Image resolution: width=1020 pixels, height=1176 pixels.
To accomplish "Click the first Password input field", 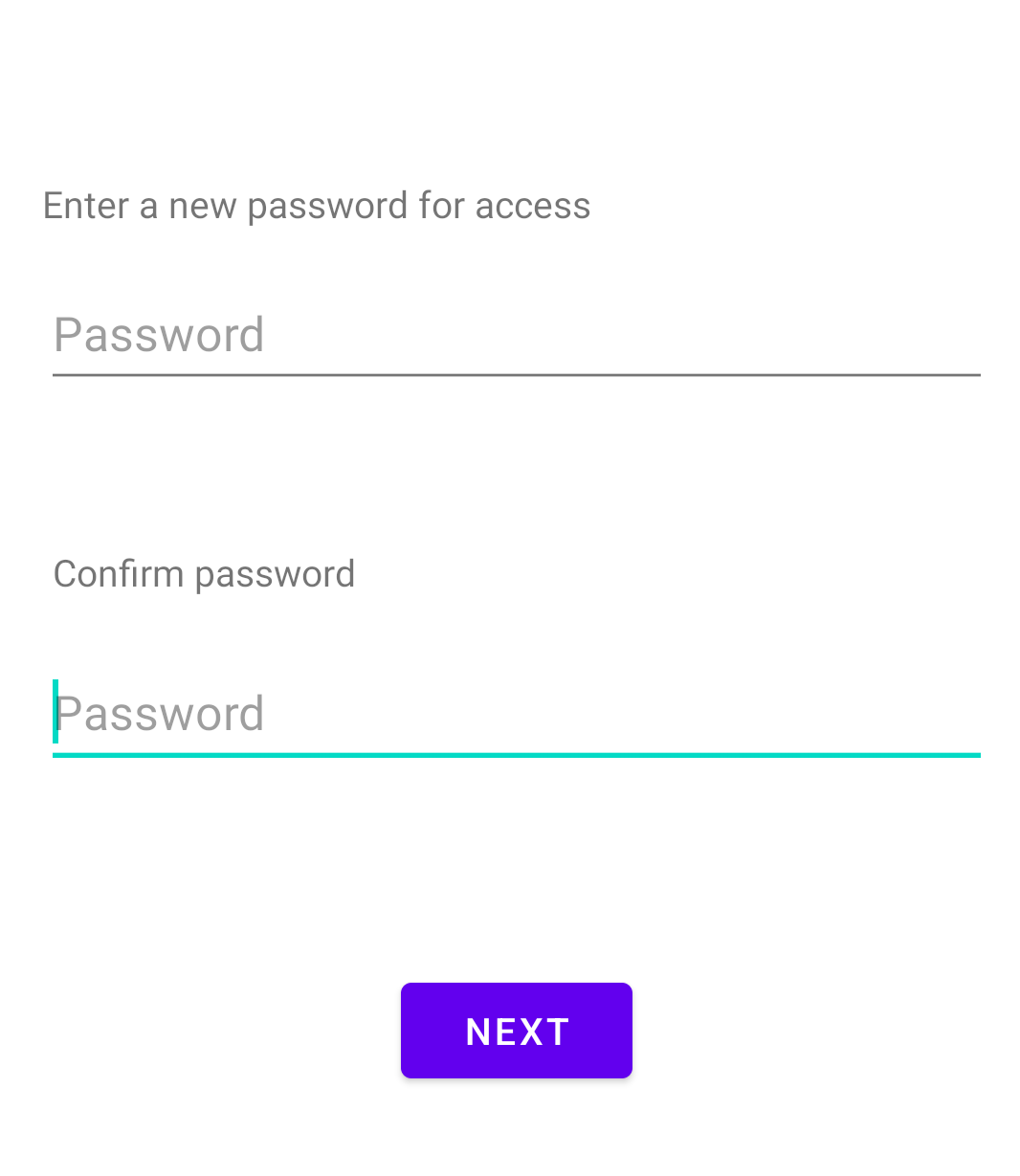I will pos(517,335).
